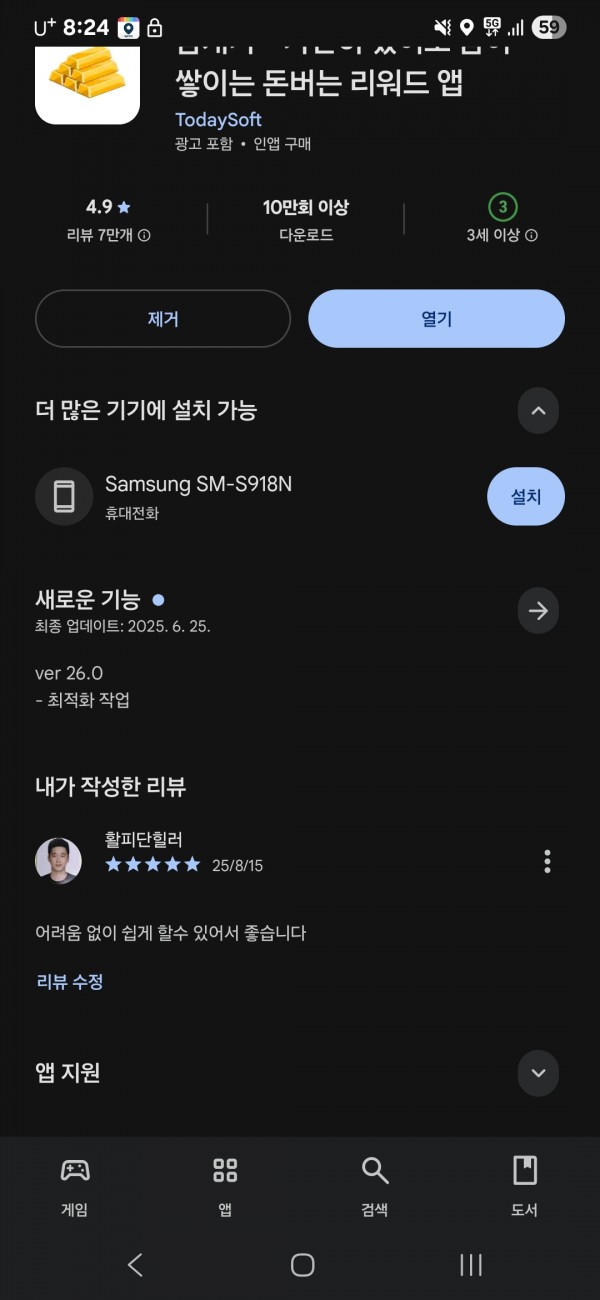The image size is (600, 1300).
Task: View the 3세 이상 content rating info
Action: (502, 235)
